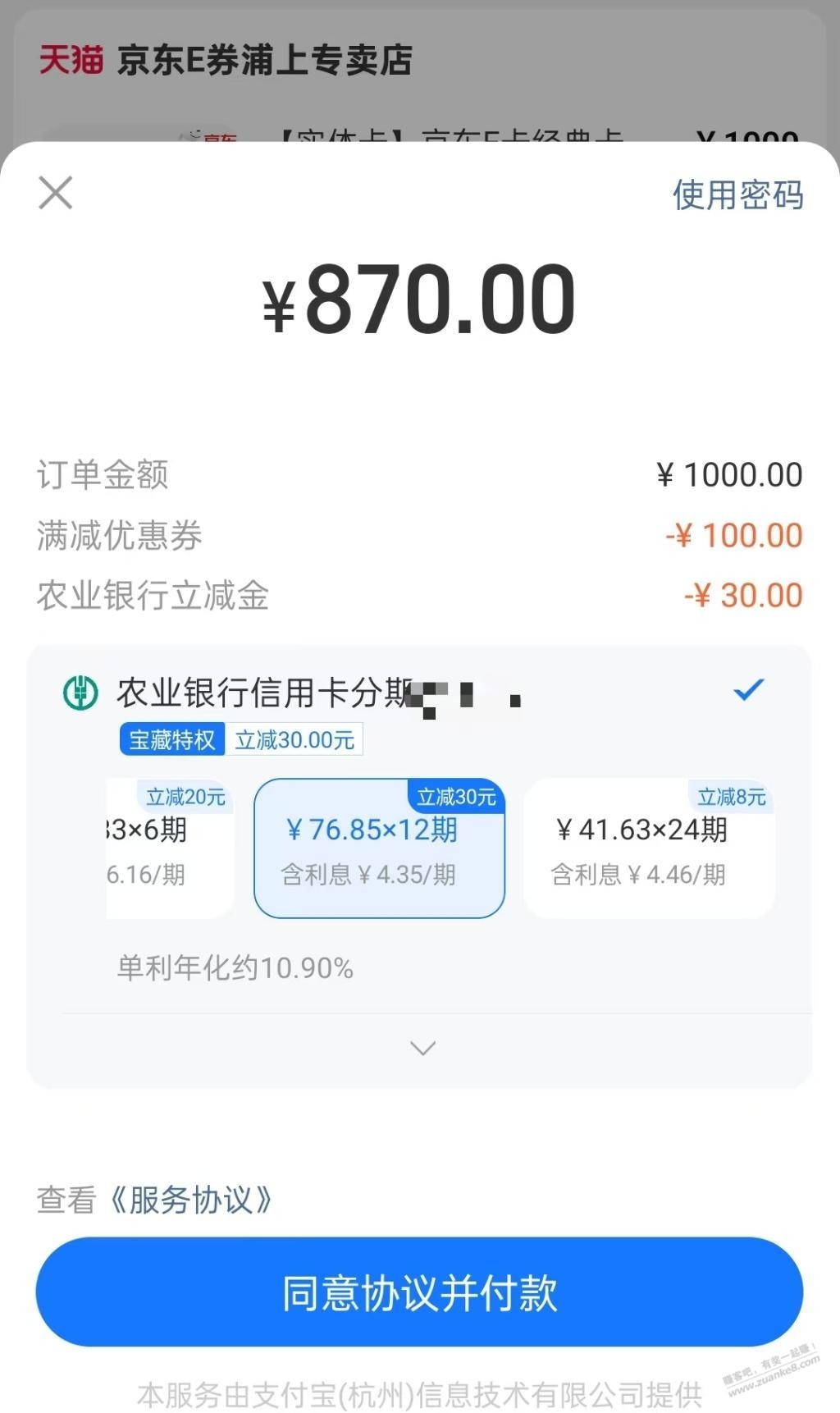Tap 同意协议并付款 to pay
Viewport: 840px width, 1413px height.
[419, 1292]
